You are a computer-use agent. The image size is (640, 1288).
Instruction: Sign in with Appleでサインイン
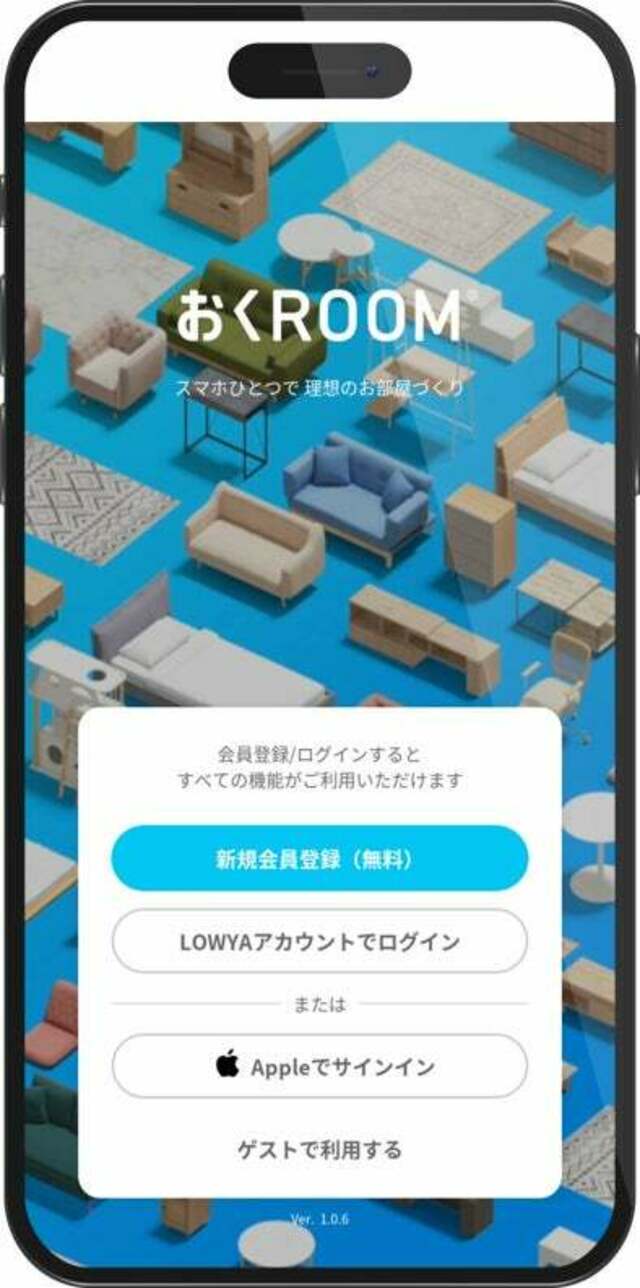(319, 1066)
